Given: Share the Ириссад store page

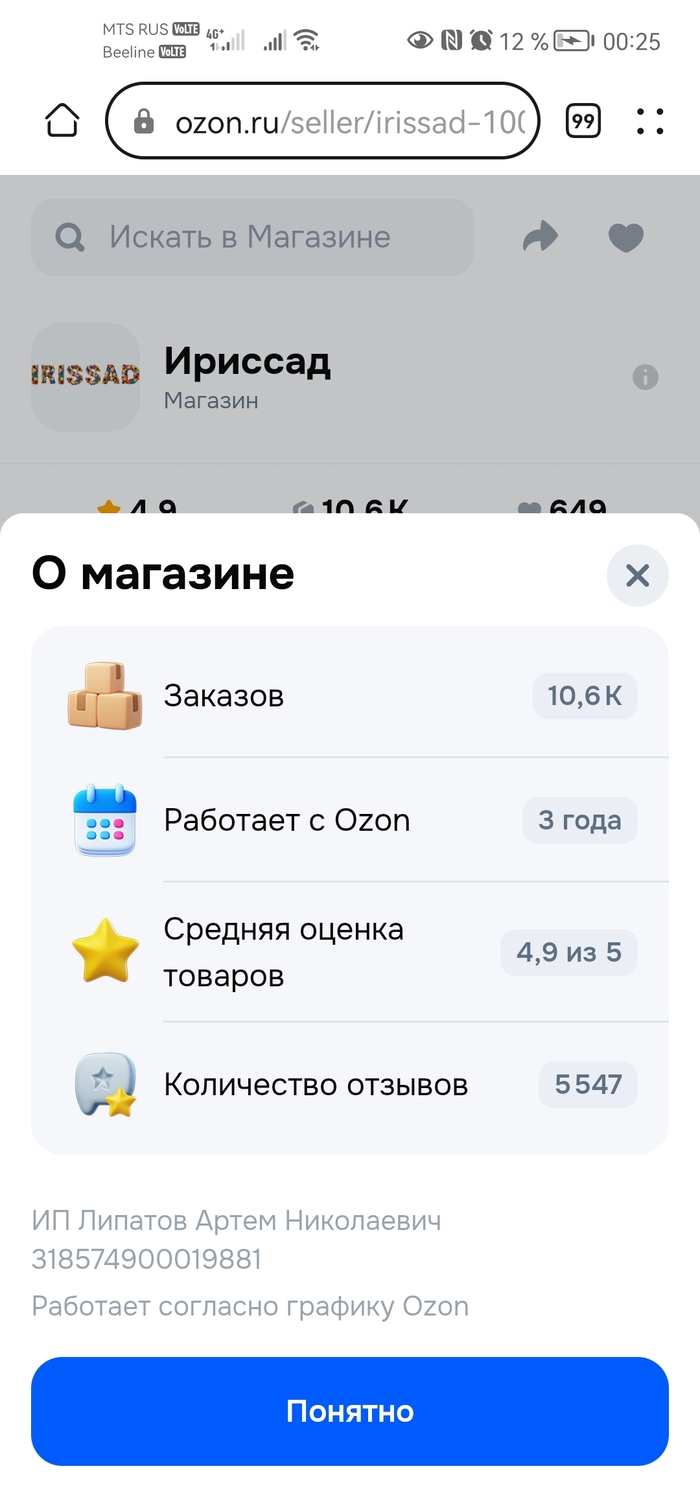Looking at the screenshot, I should [540, 237].
